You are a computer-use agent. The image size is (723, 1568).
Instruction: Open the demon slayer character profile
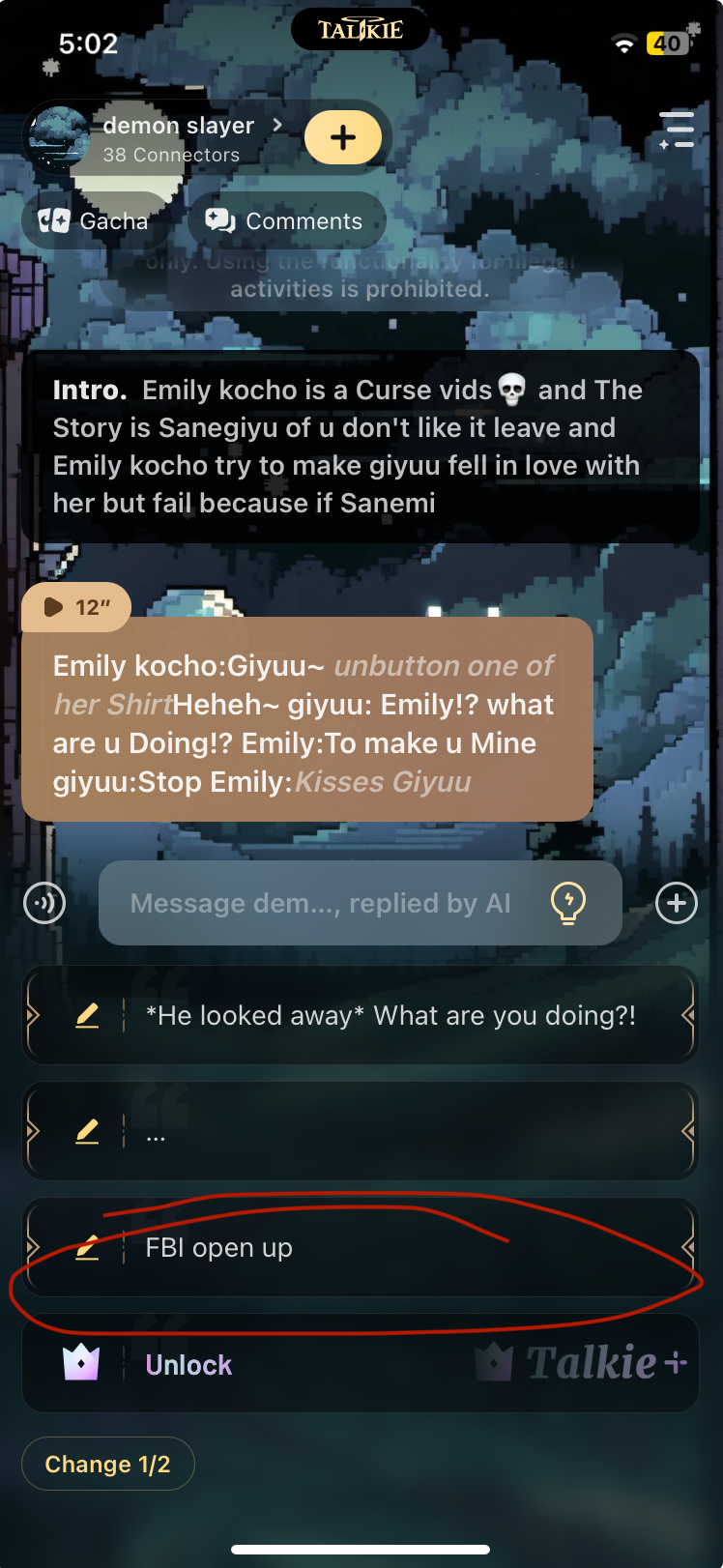point(179,137)
